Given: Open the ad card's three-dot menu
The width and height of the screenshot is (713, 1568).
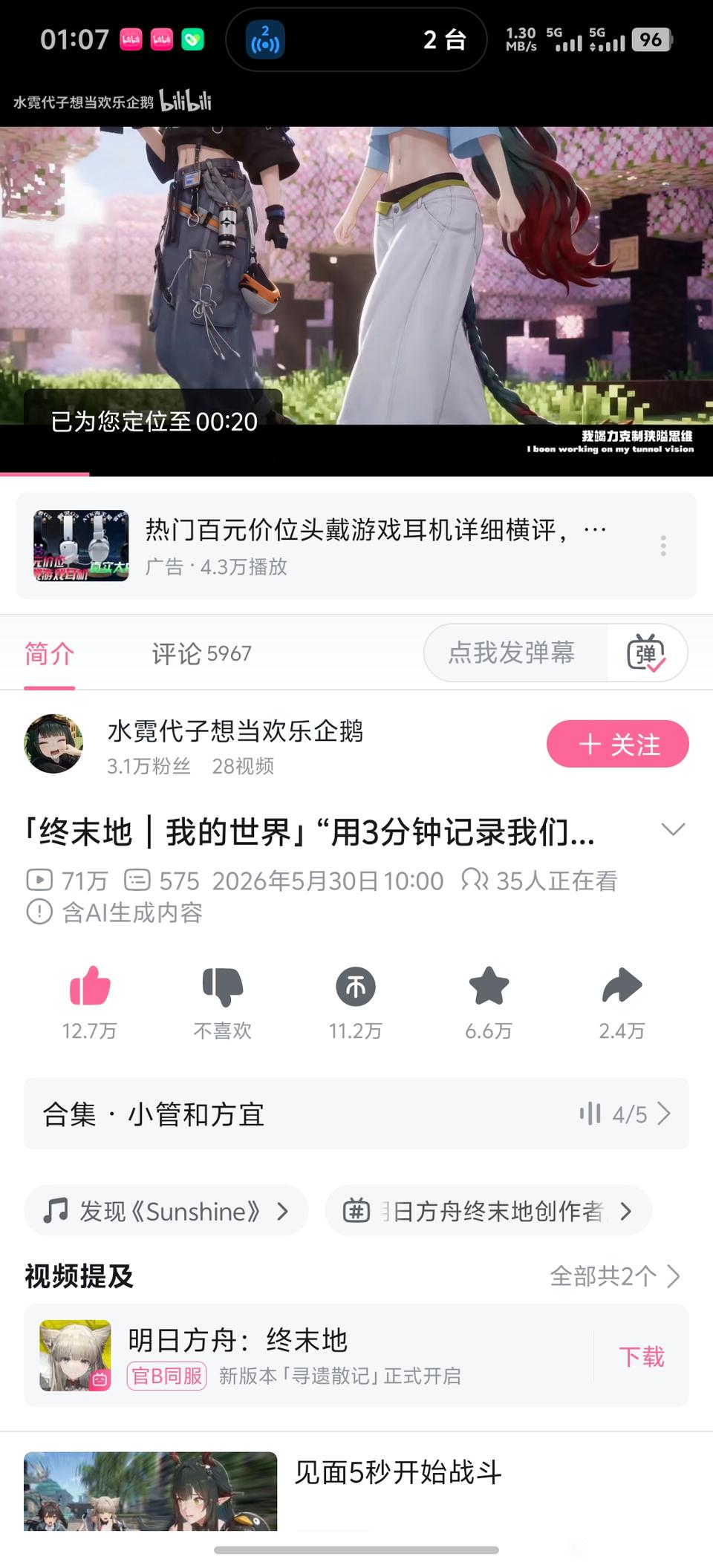Looking at the screenshot, I should click(x=663, y=546).
